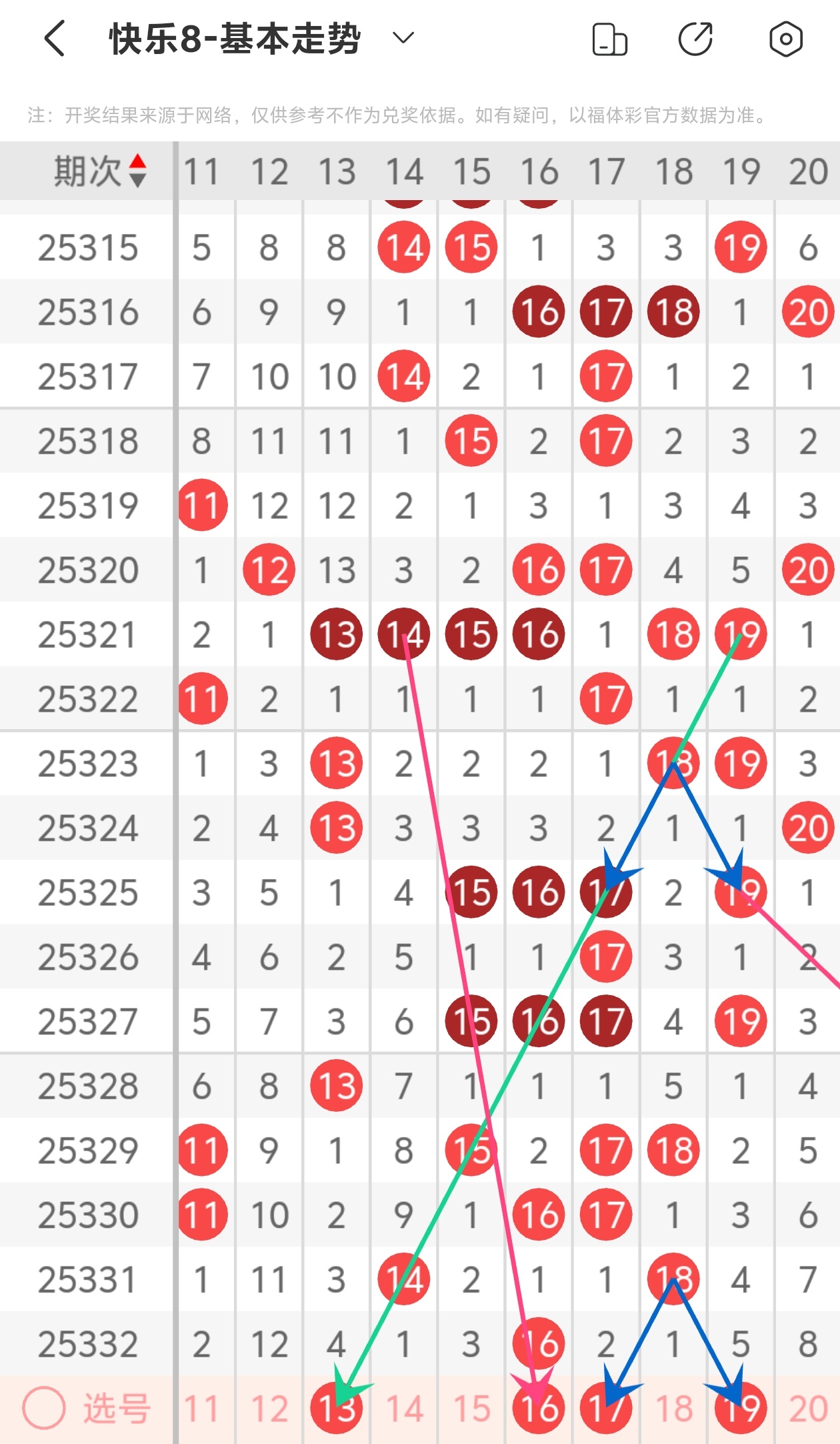Open the chart settings hexagon icon
This screenshot has width=840, height=1444.
click(786, 39)
